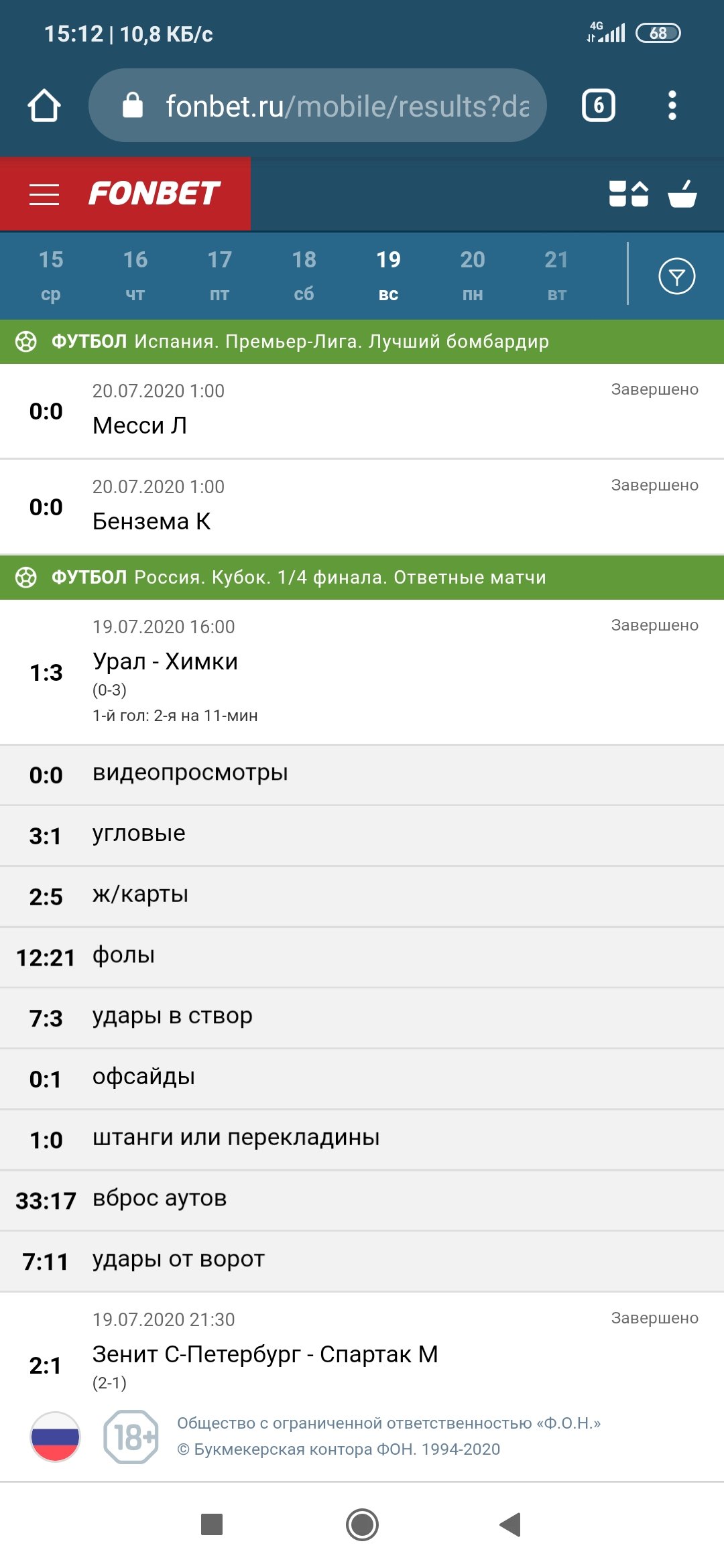Open the results filter icon
724x1568 pixels.
[x=676, y=276]
